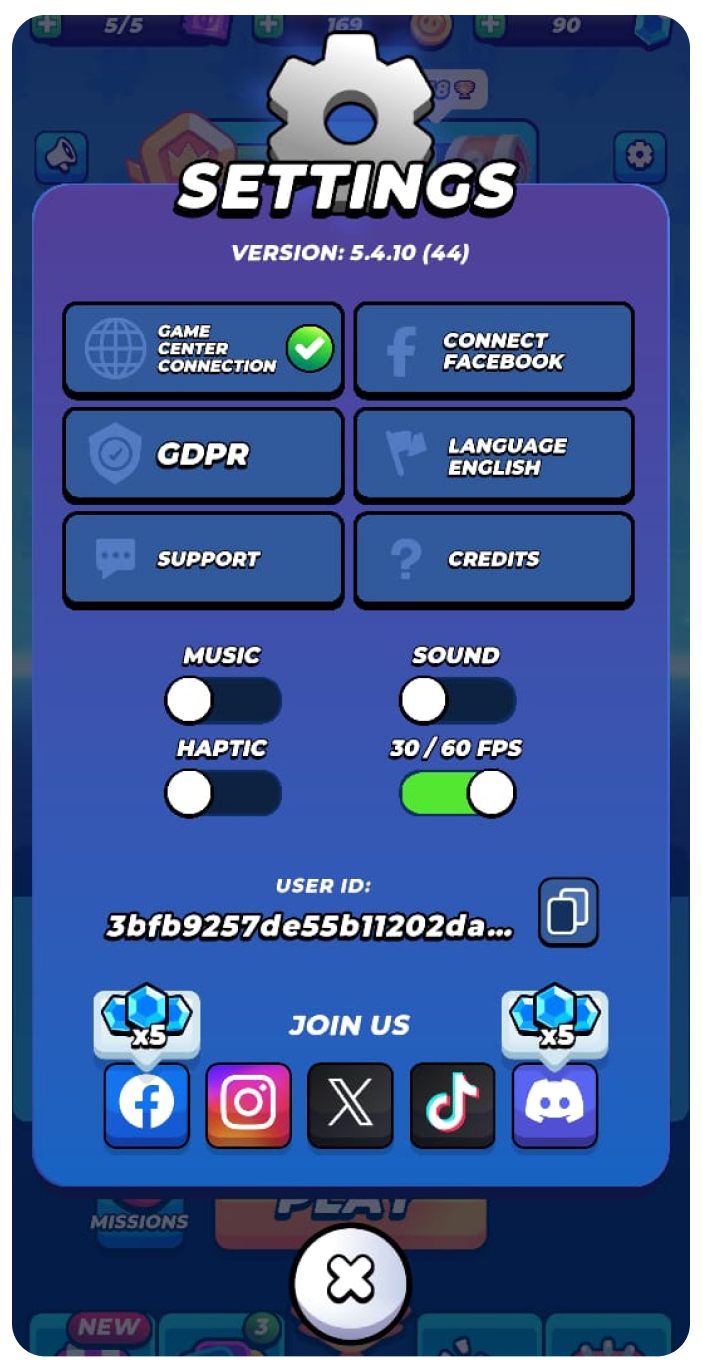Open the Instagram link
Image resolution: width=702 pixels, height=1367 pixels.
click(x=248, y=1104)
